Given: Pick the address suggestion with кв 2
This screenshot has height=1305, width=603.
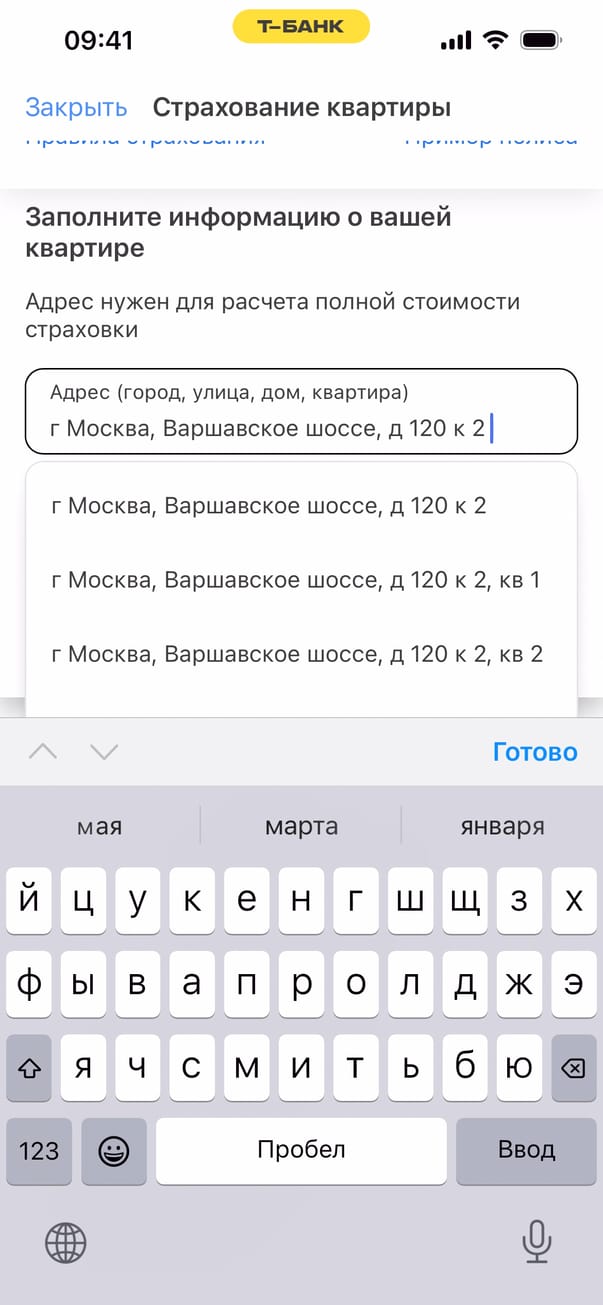Looking at the screenshot, I should pyautogui.click(x=296, y=654).
